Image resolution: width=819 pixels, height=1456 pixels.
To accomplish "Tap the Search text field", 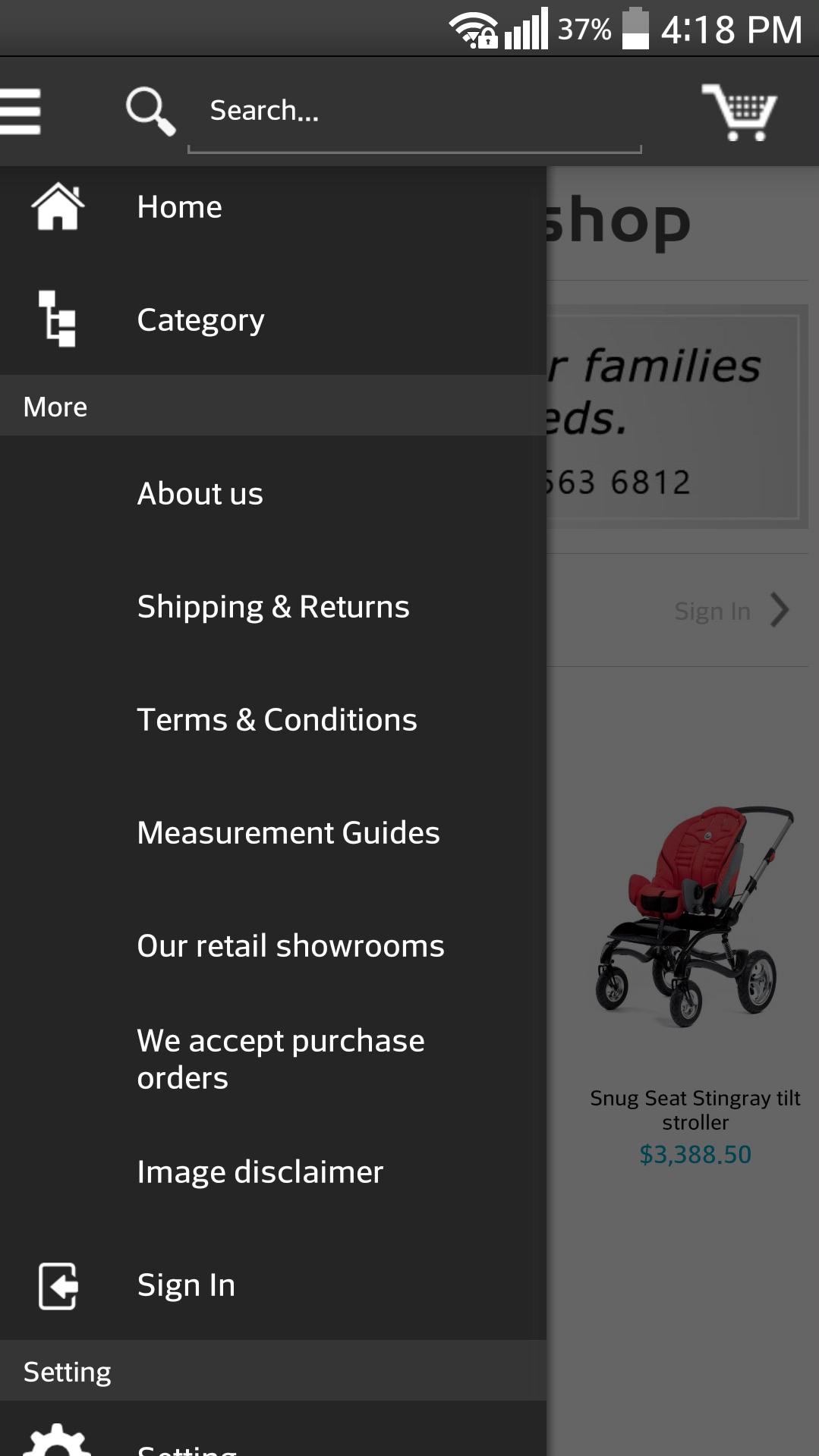I will (414, 112).
